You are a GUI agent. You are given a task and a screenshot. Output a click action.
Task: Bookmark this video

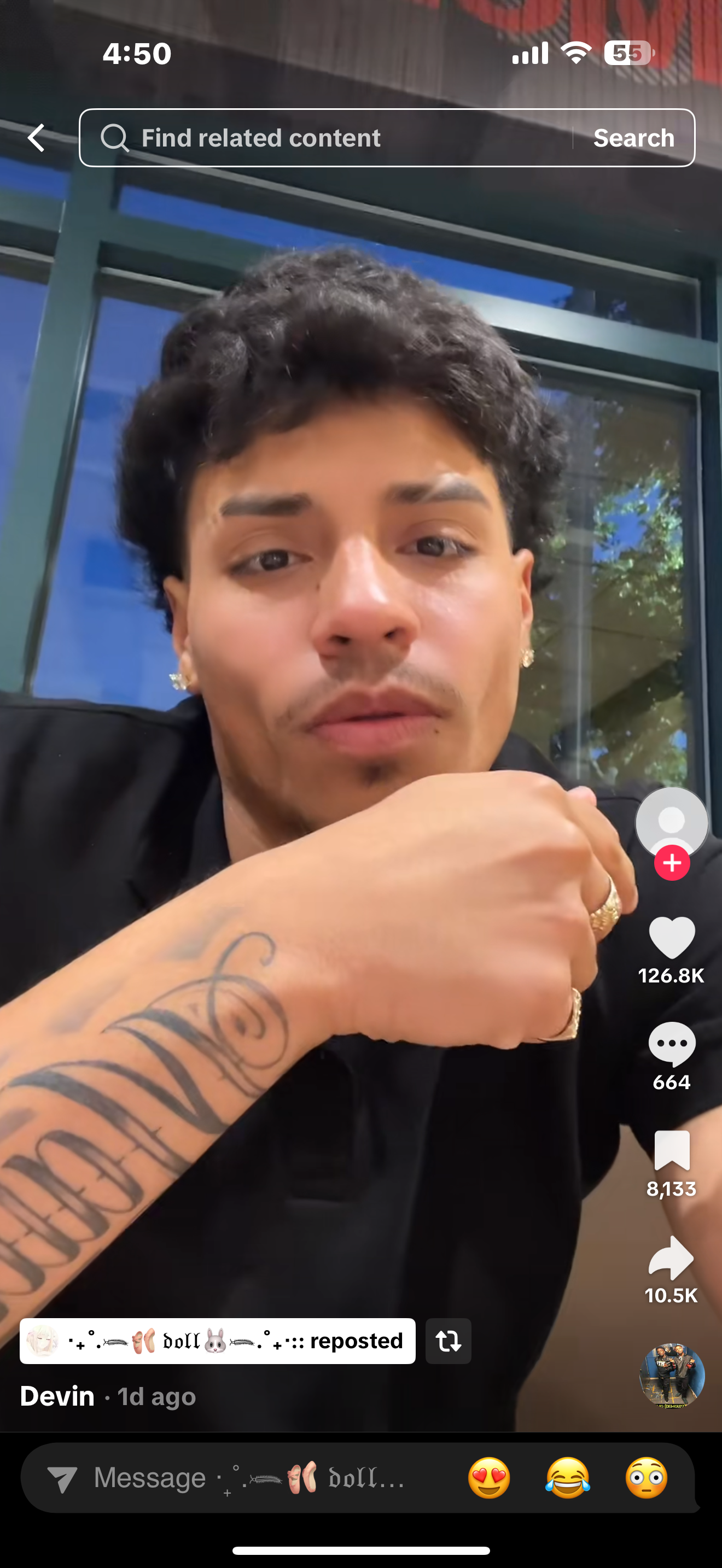(672, 1150)
